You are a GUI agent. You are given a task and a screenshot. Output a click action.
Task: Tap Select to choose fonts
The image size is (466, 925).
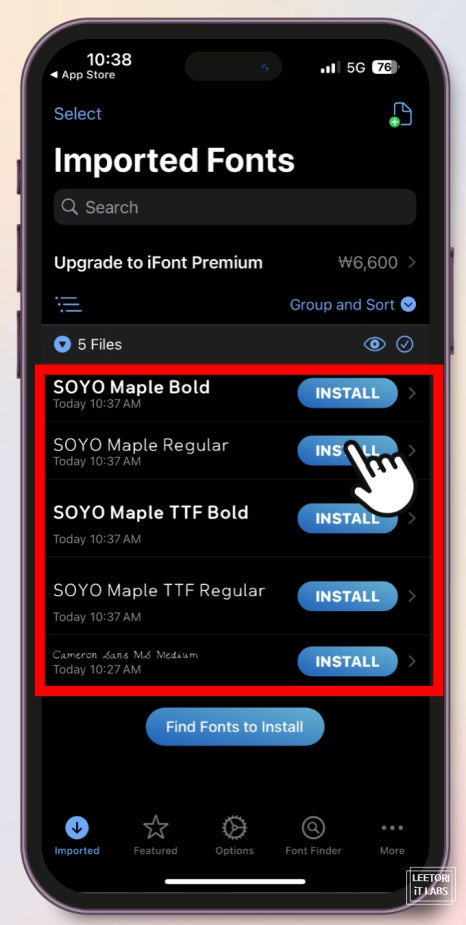click(x=77, y=114)
